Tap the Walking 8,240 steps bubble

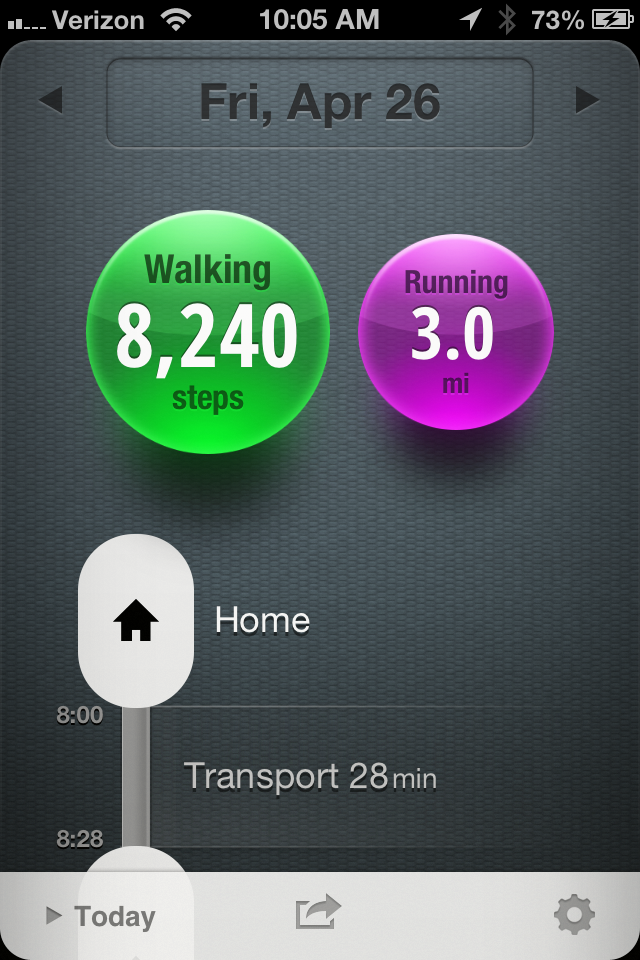pyautogui.click(x=208, y=333)
